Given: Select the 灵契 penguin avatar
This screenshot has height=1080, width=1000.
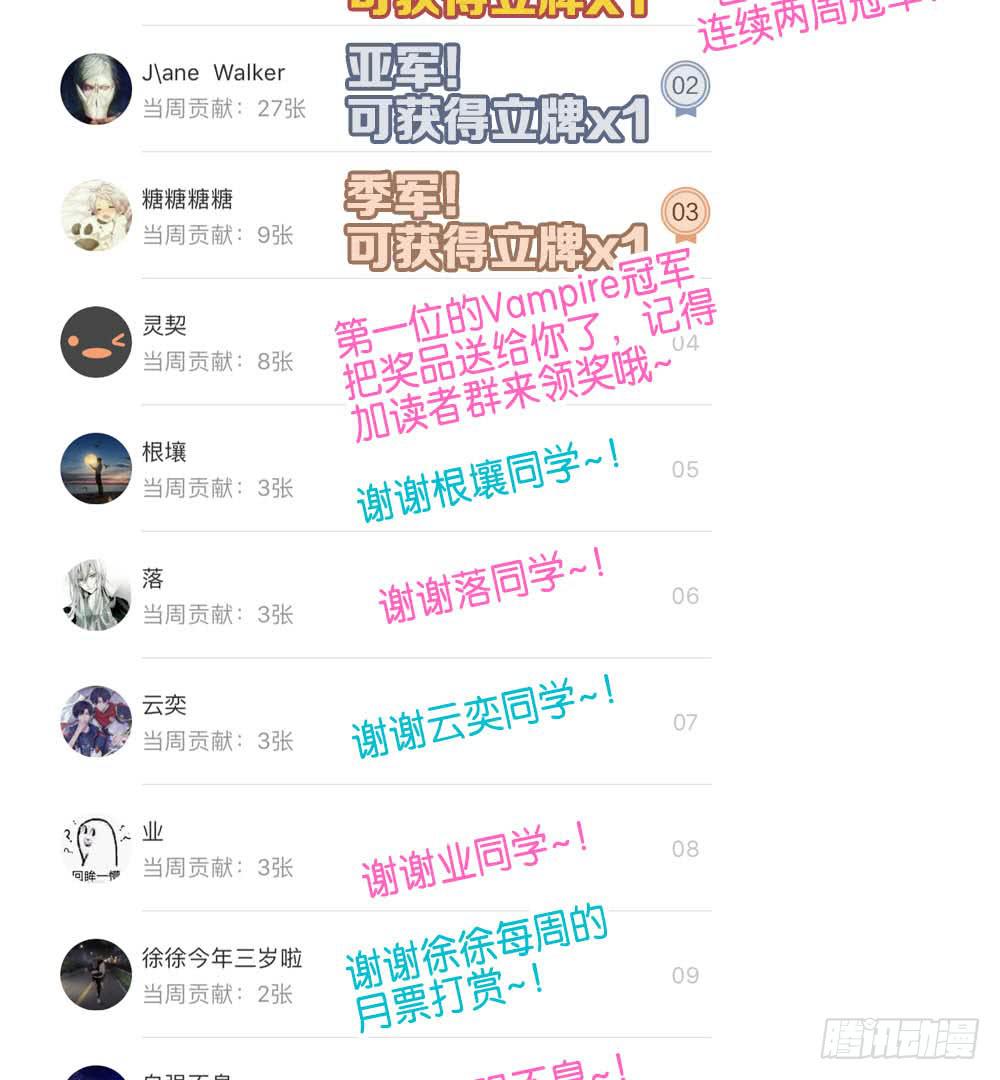Looking at the screenshot, I should click(x=95, y=342).
